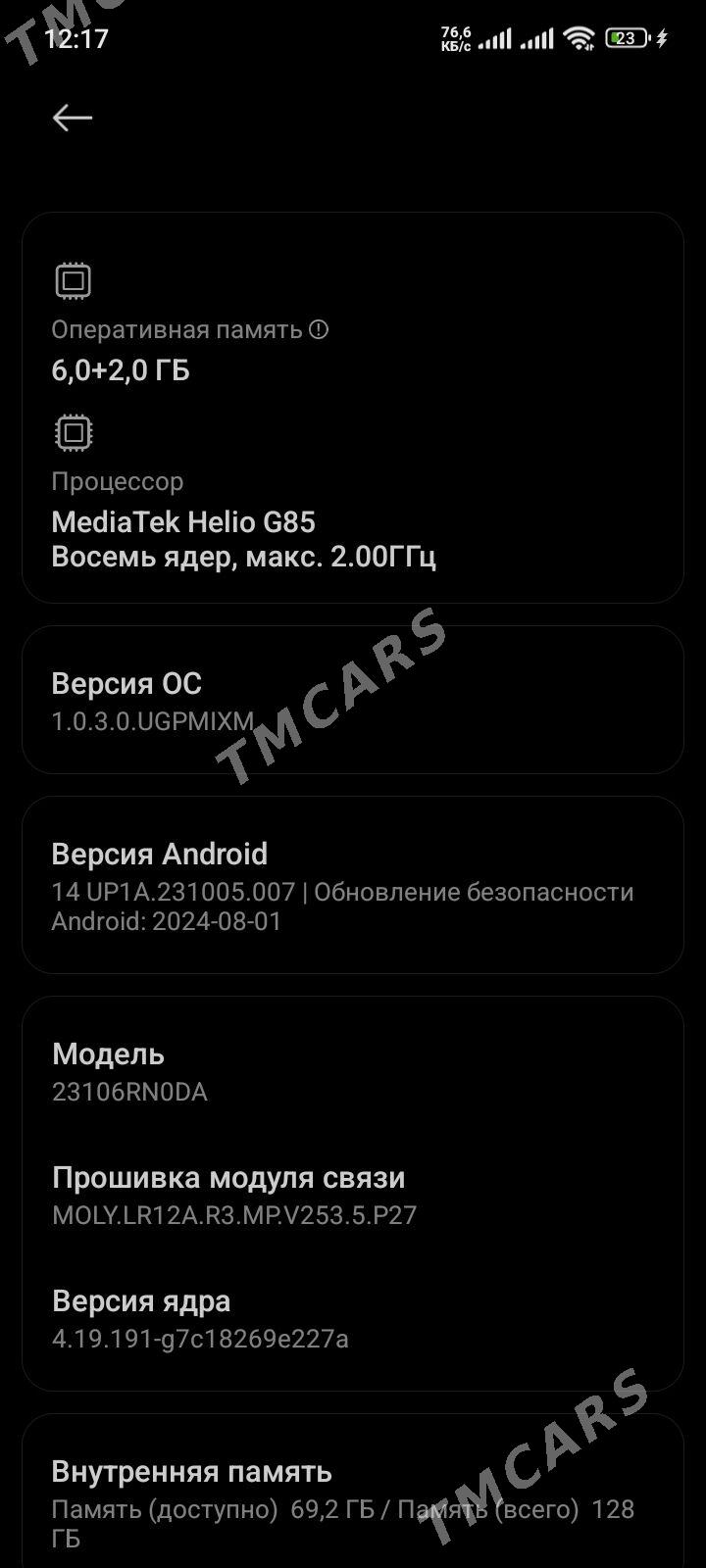Viewport: 706px width, 1568px height.
Task: Open RAM info icon next to Оперативная память
Action: (319, 330)
